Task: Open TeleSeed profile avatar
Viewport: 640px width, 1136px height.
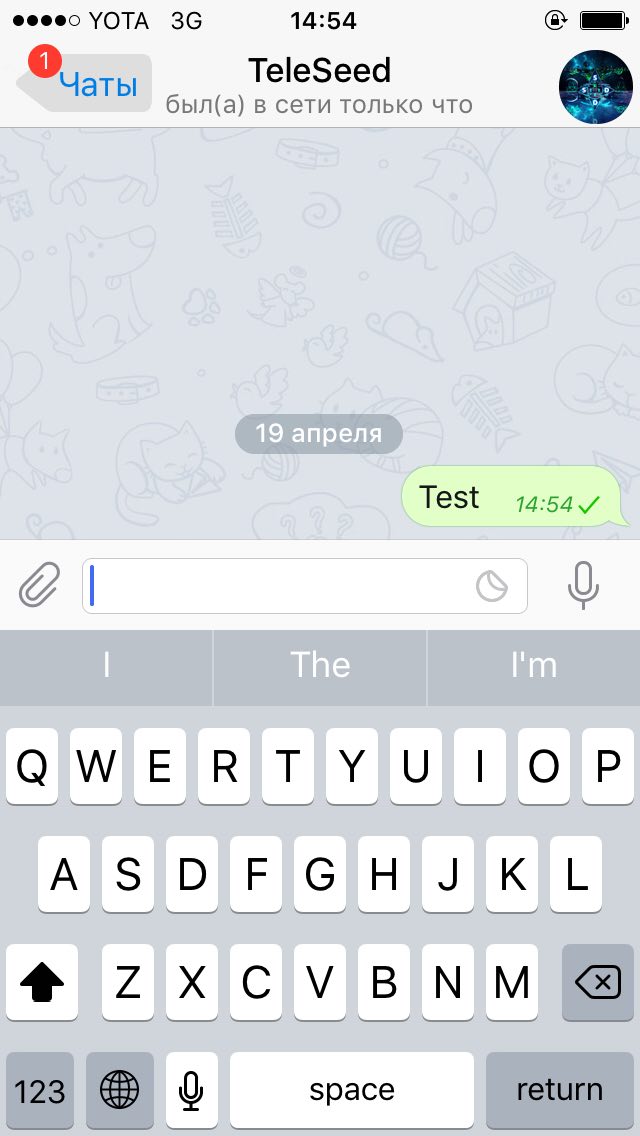Action: pos(596,88)
